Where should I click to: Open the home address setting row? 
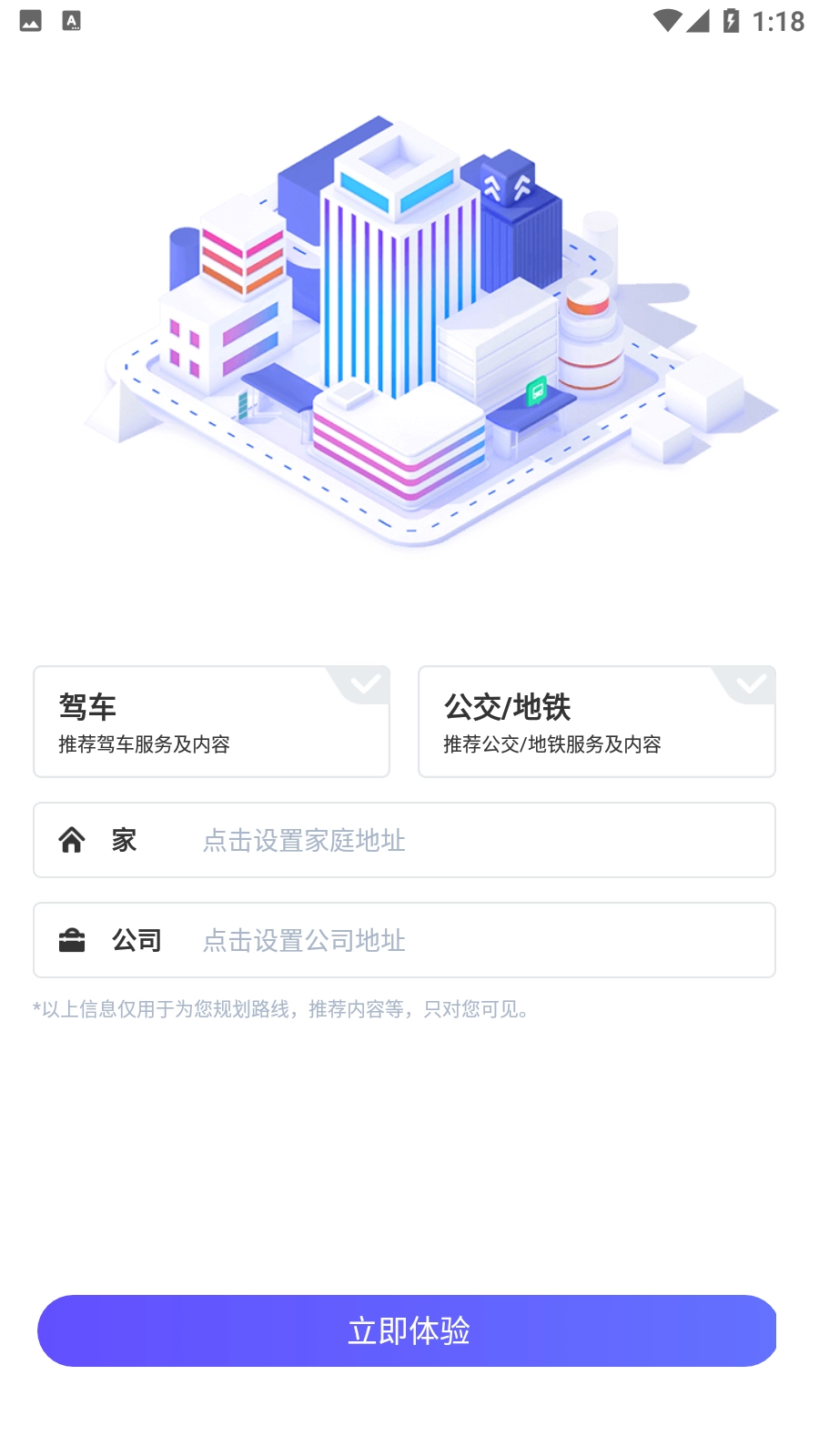click(x=405, y=839)
